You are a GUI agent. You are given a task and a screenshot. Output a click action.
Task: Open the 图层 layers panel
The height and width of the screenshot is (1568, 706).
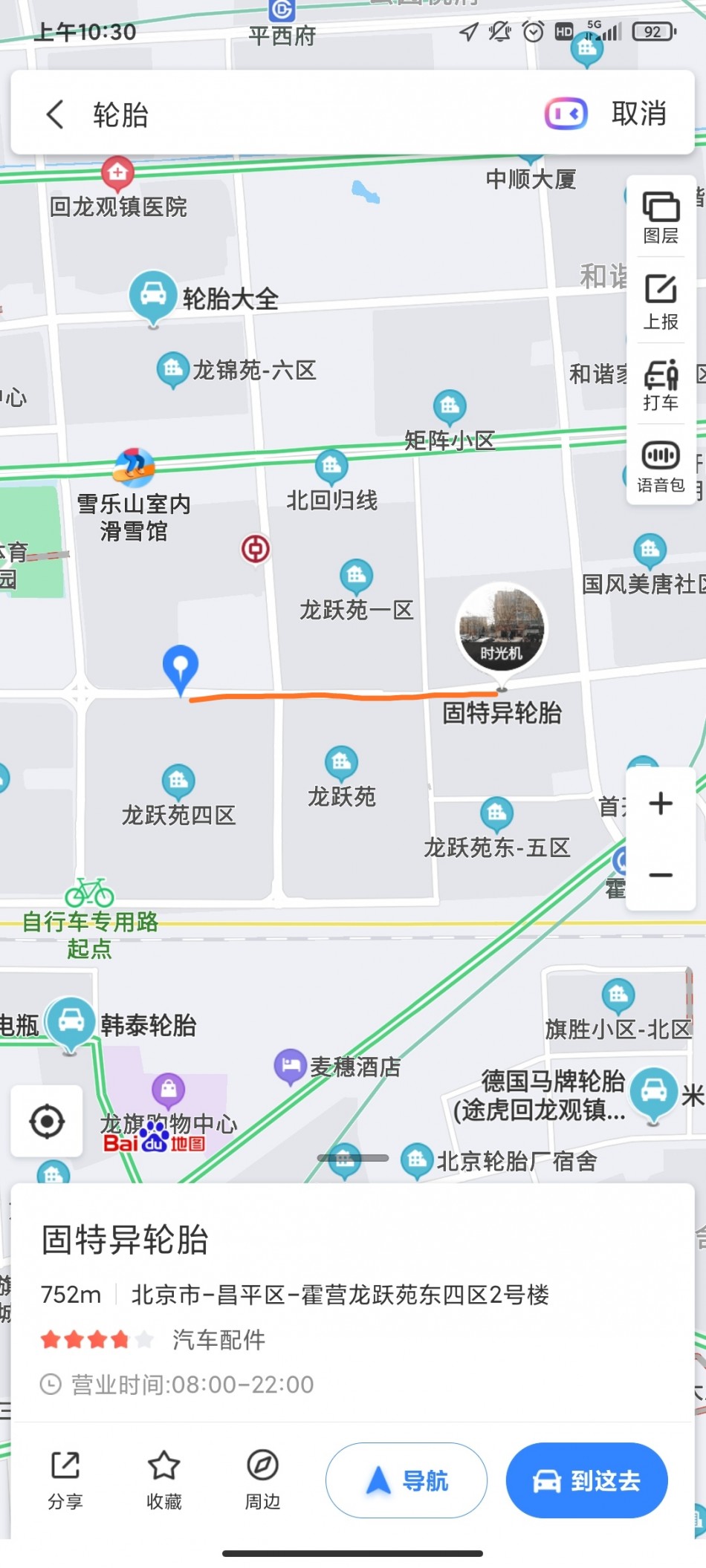[661, 217]
